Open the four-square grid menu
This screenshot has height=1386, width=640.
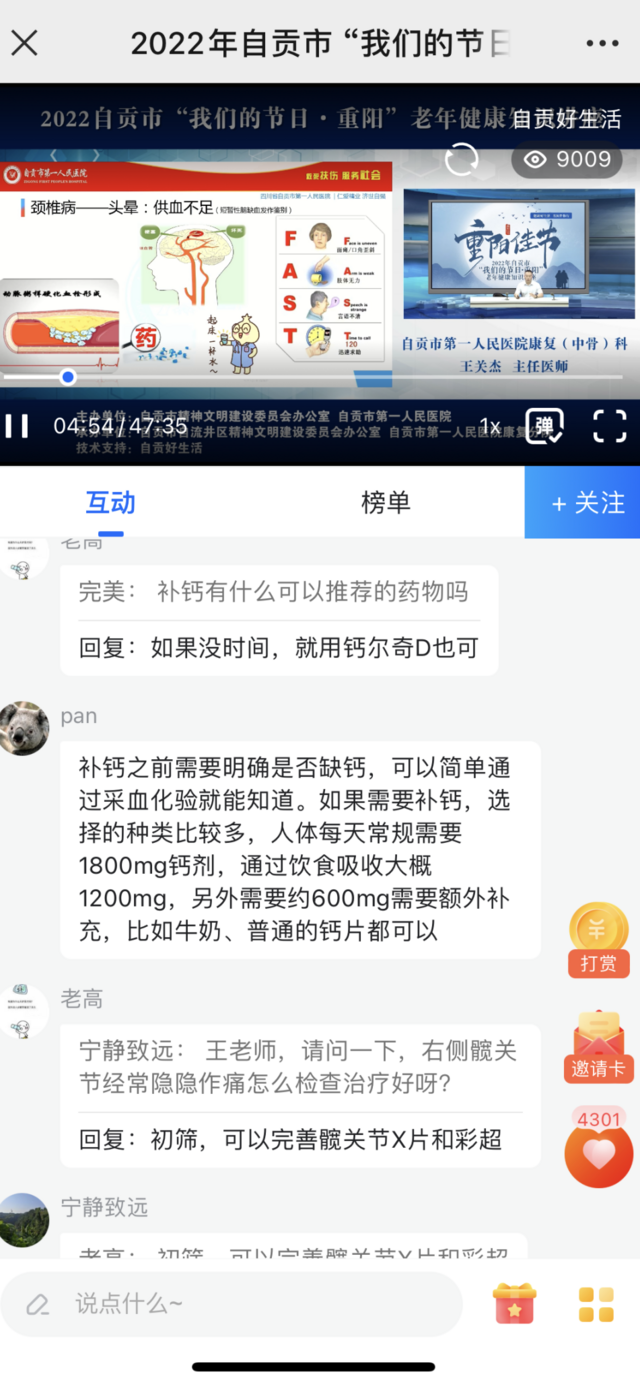pyautogui.click(x=596, y=1304)
